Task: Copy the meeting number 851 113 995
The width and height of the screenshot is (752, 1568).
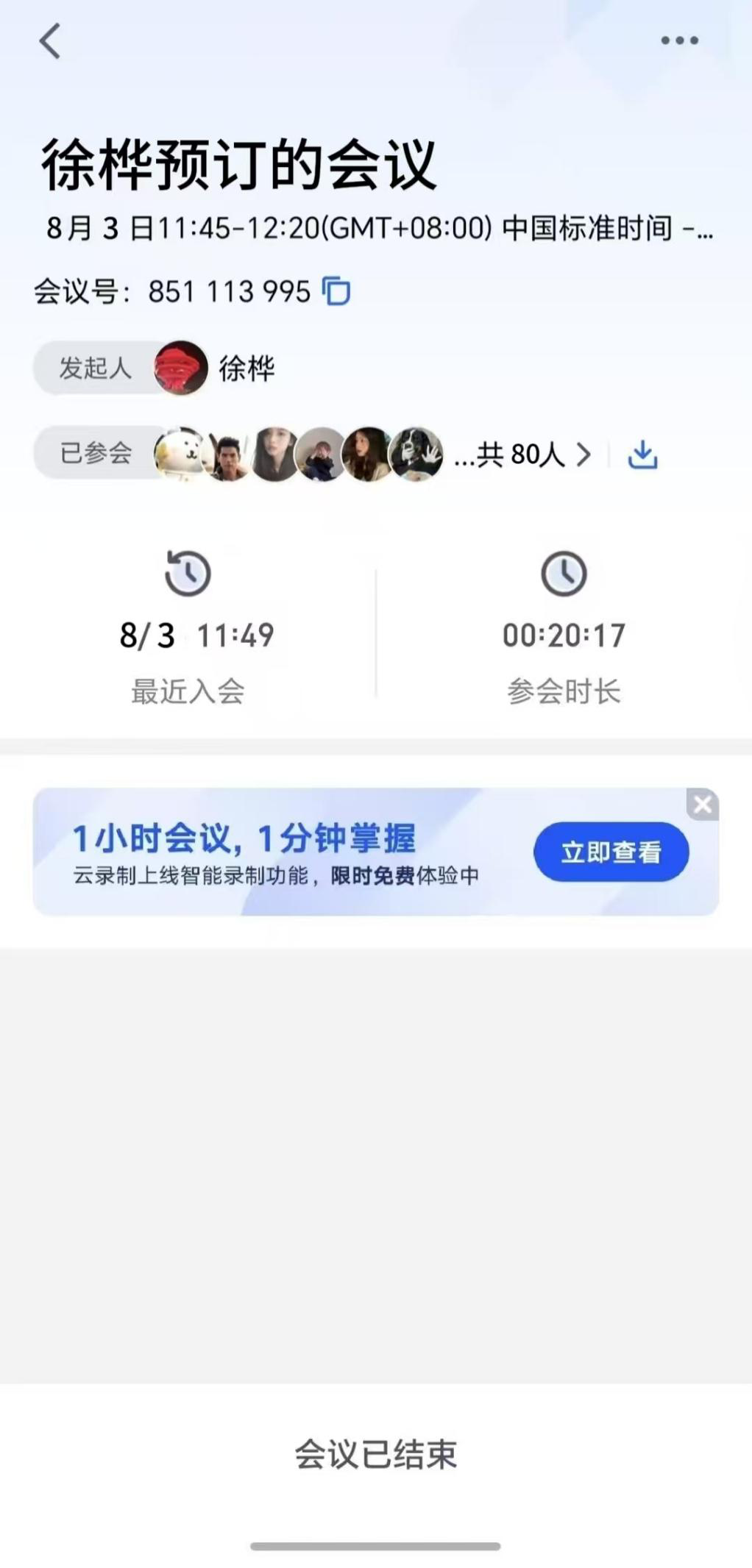Action: [336, 291]
